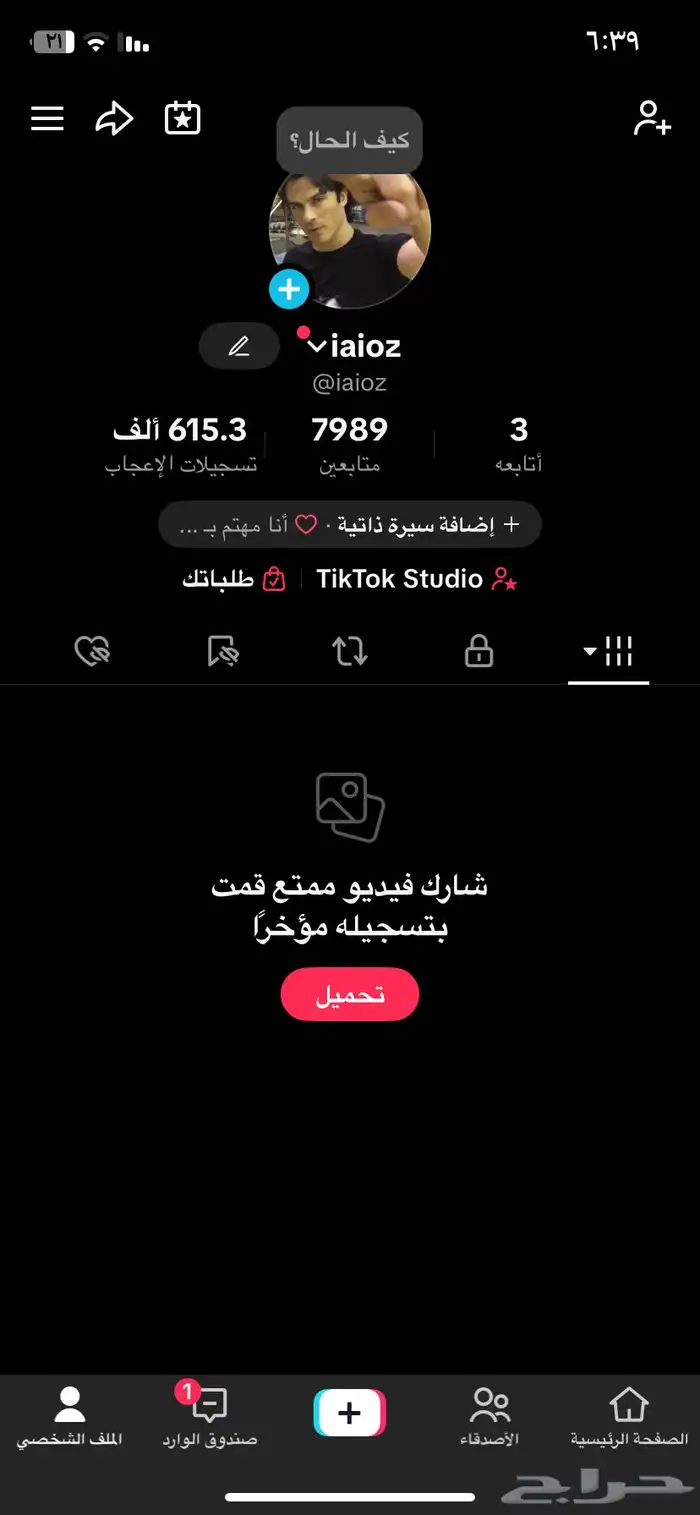View the 7989 followers list
Viewport: 700px width, 1515px height.
tap(349, 444)
